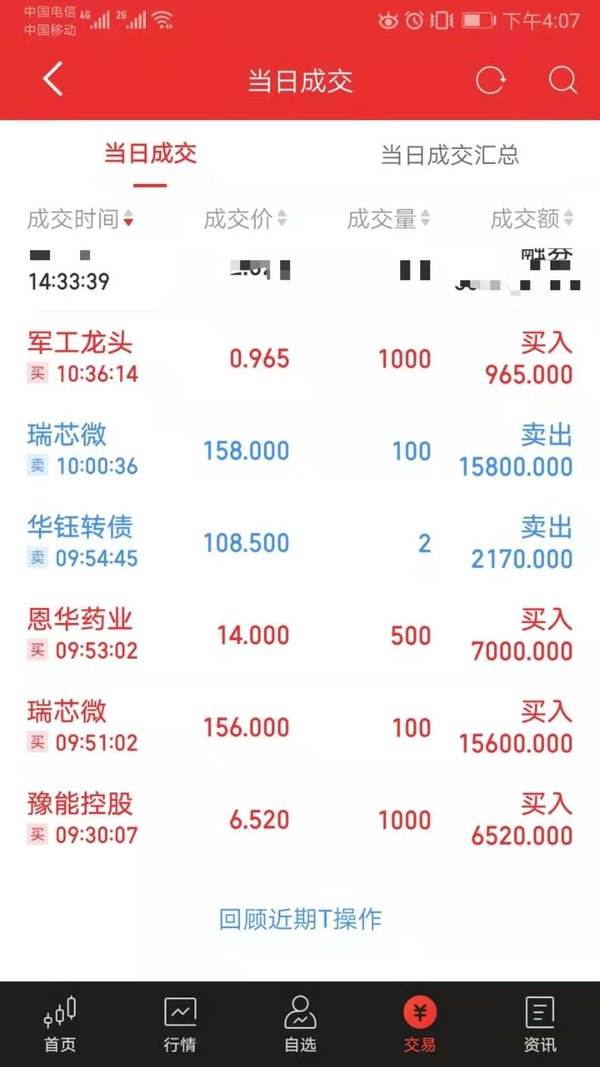Refresh today's trade list
Image resolution: width=600 pixels, height=1067 pixels.
490,80
